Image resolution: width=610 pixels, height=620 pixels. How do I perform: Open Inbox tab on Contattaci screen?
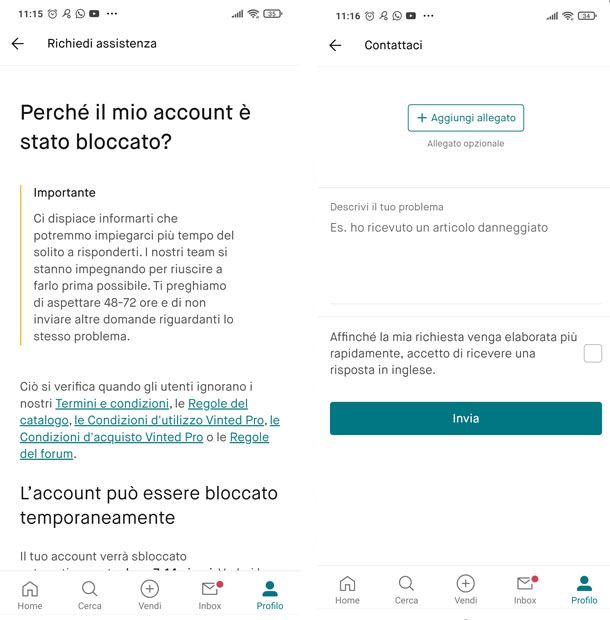point(525,590)
